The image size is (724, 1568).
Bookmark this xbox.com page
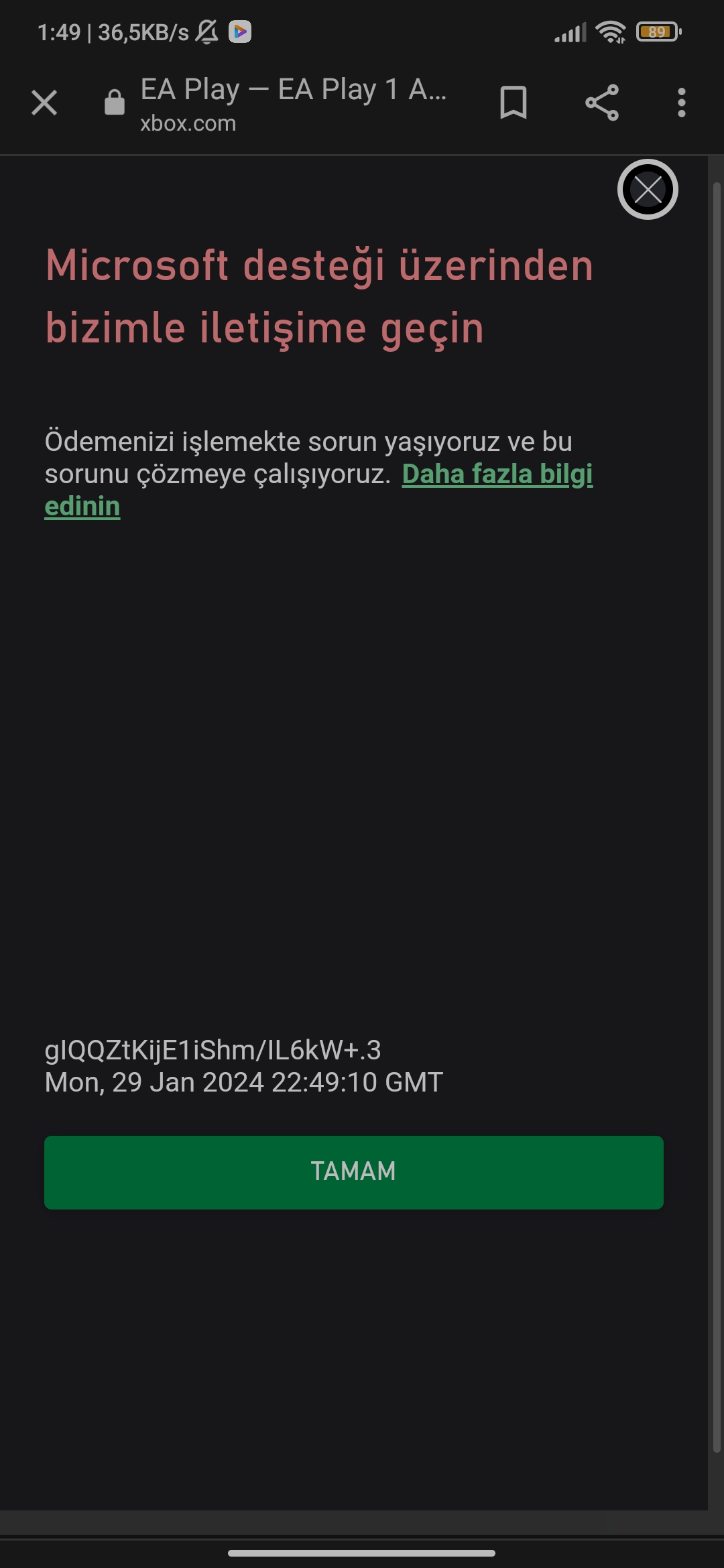click(x=514, y=103)
